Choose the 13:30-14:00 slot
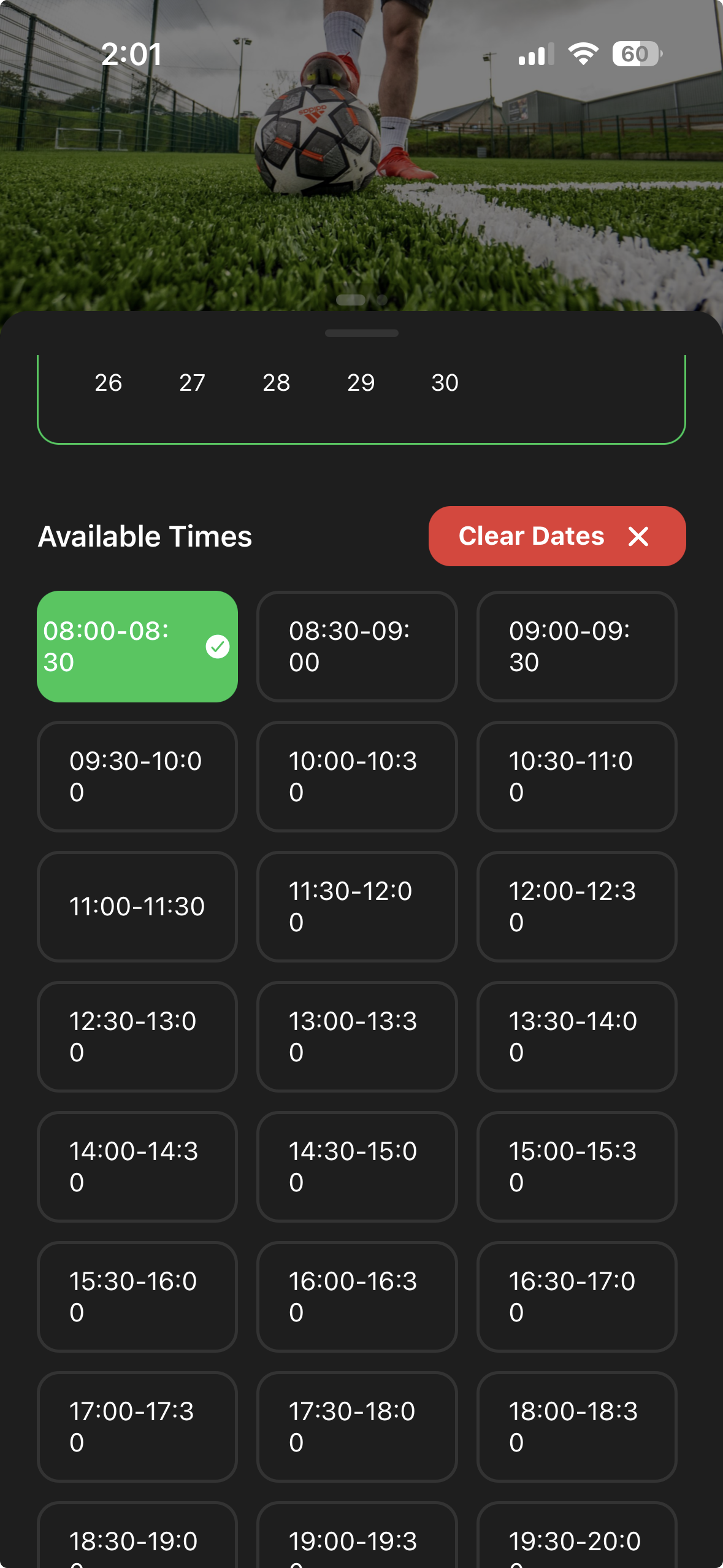The height and width of the screenshot is (1568, 723). coord(576,1037)
